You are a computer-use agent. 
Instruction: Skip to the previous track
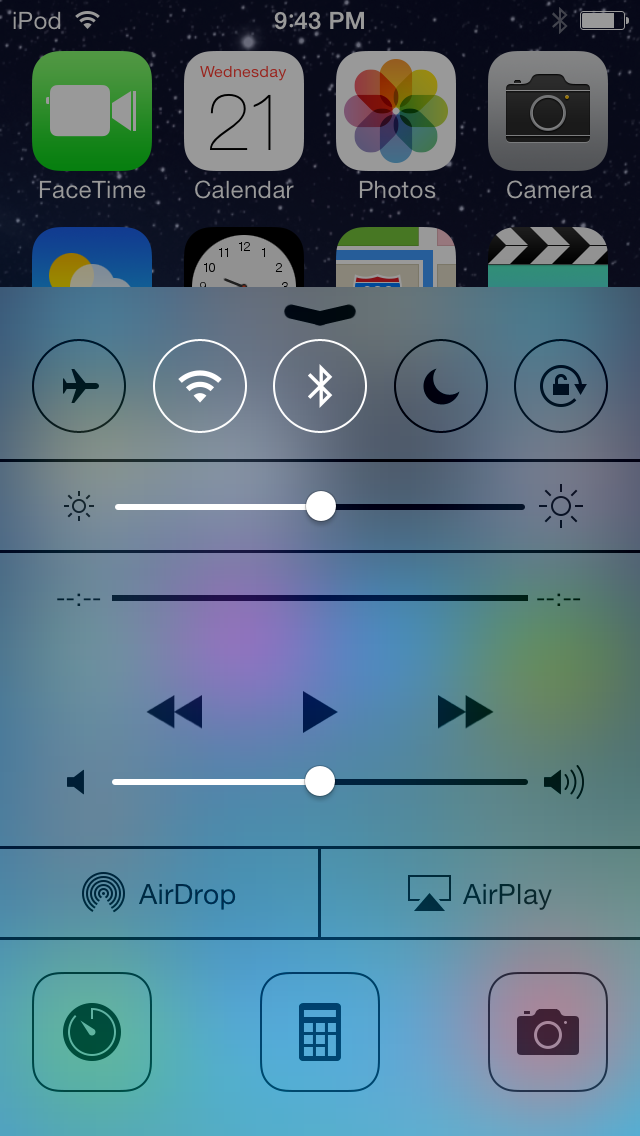point(175,712)
